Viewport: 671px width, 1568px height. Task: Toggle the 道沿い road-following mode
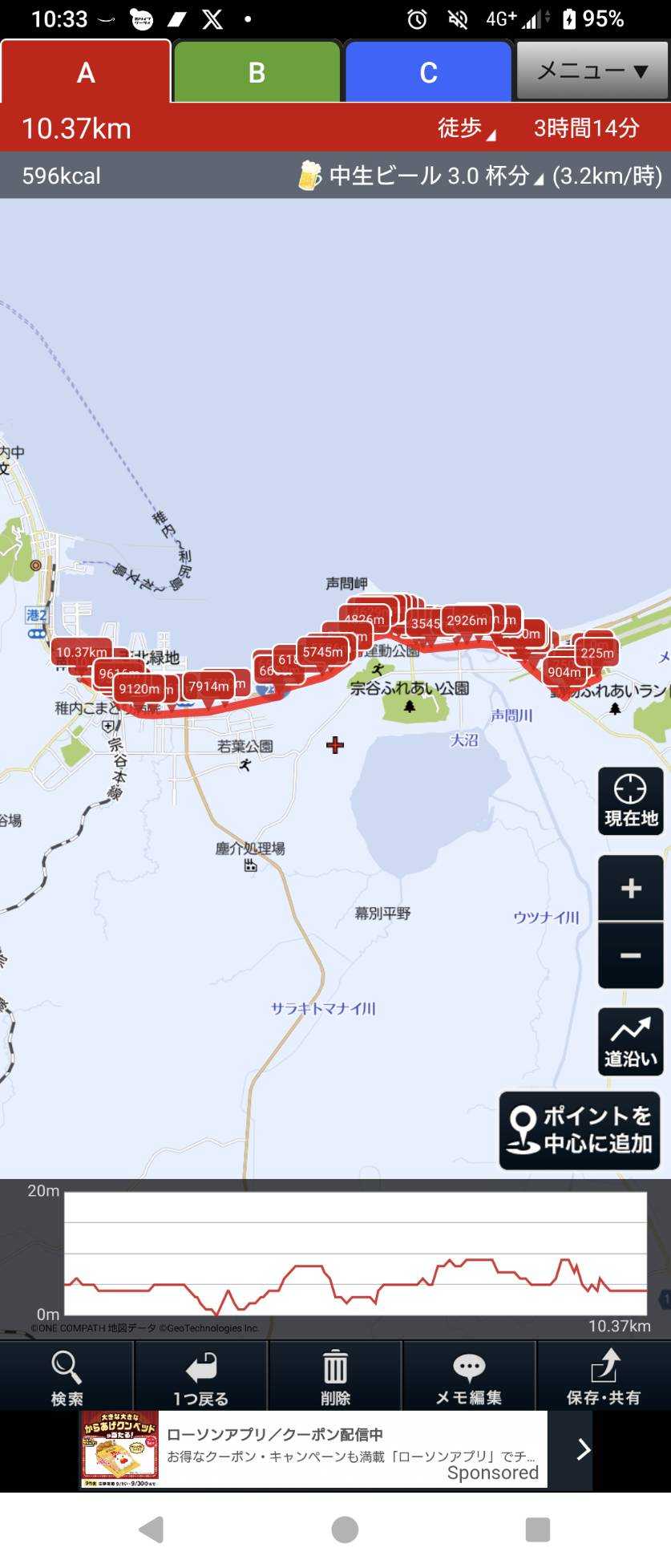pos(630,1041)
